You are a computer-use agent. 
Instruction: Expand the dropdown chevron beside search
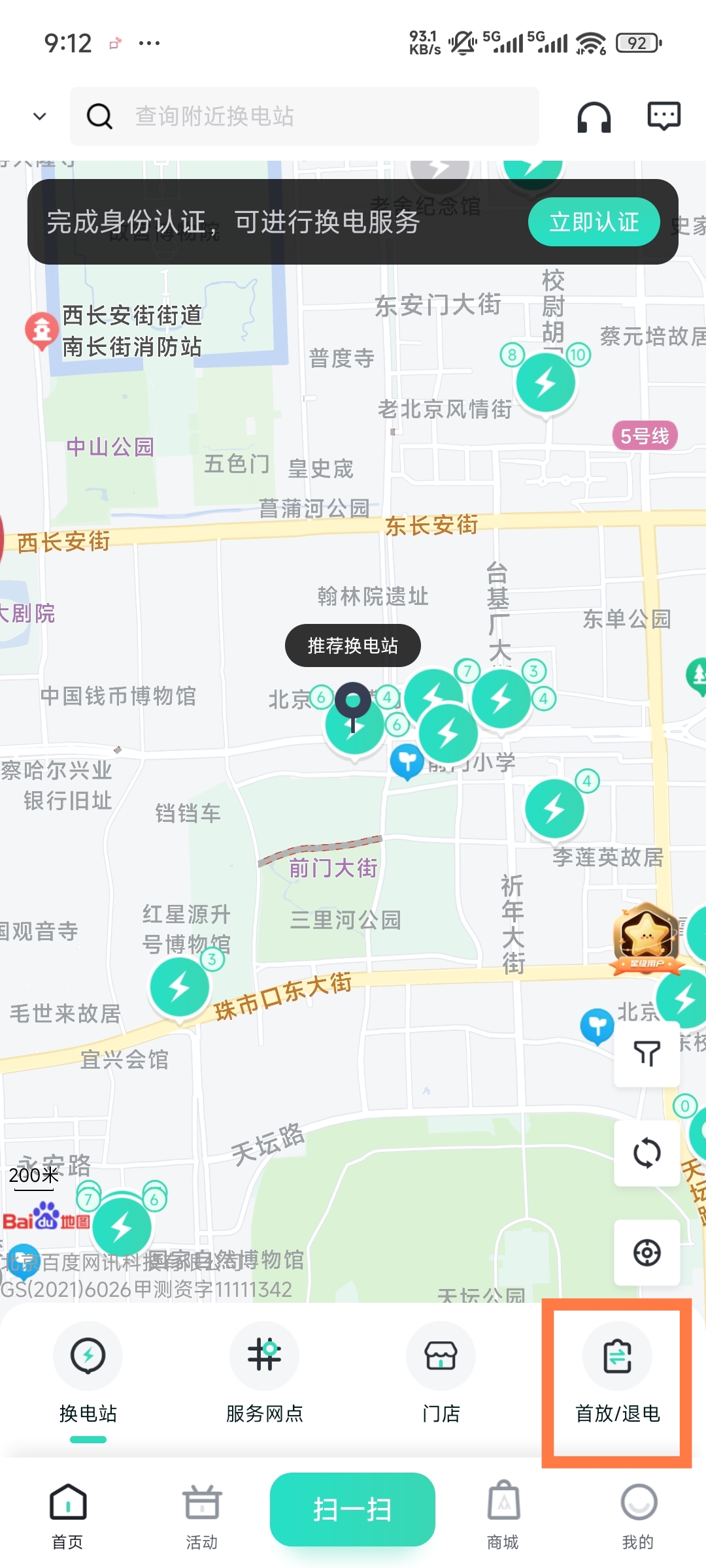click(x=40, y=117)
